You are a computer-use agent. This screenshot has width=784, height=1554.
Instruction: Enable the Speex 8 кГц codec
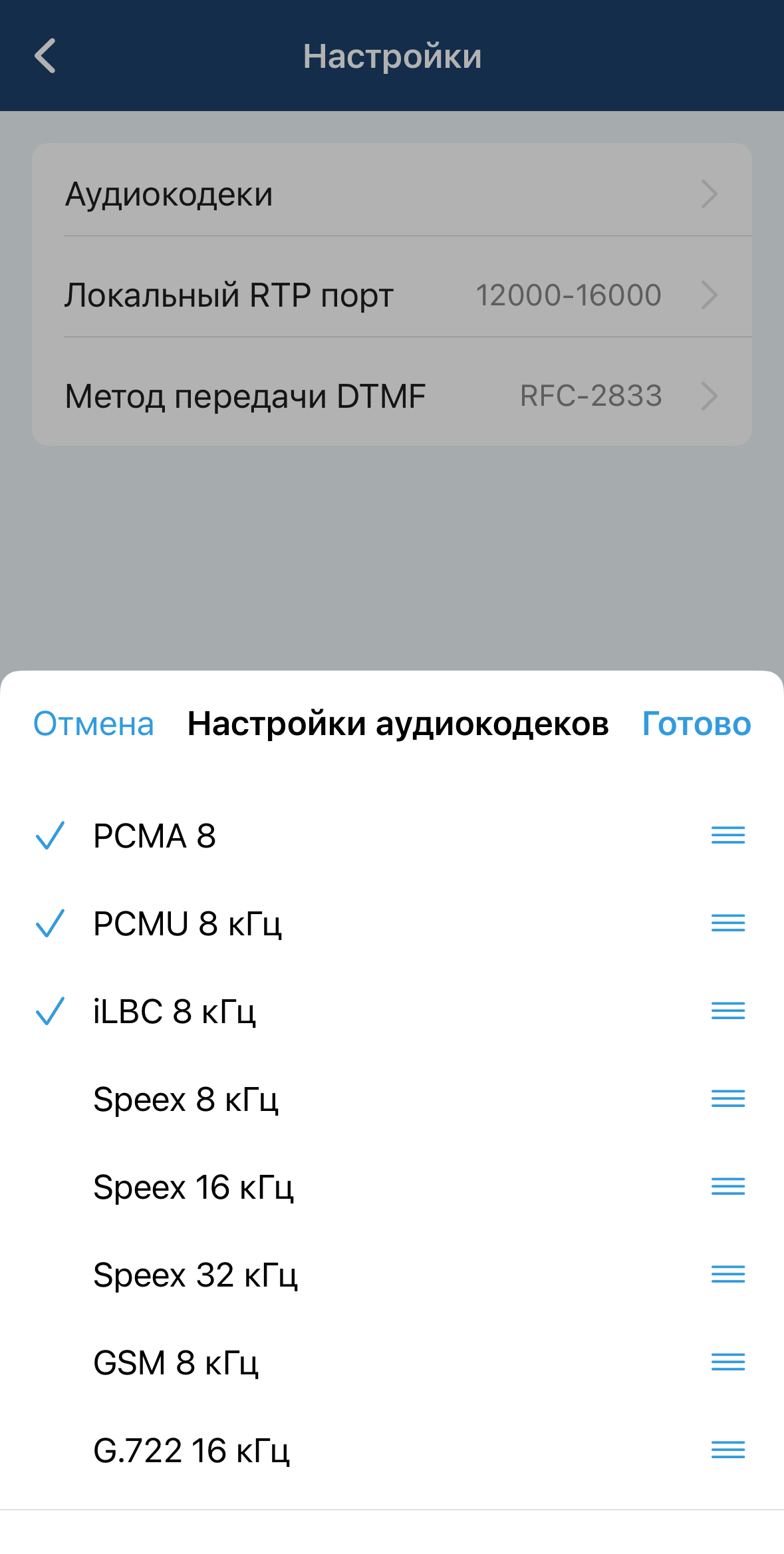coord(186,1099)
